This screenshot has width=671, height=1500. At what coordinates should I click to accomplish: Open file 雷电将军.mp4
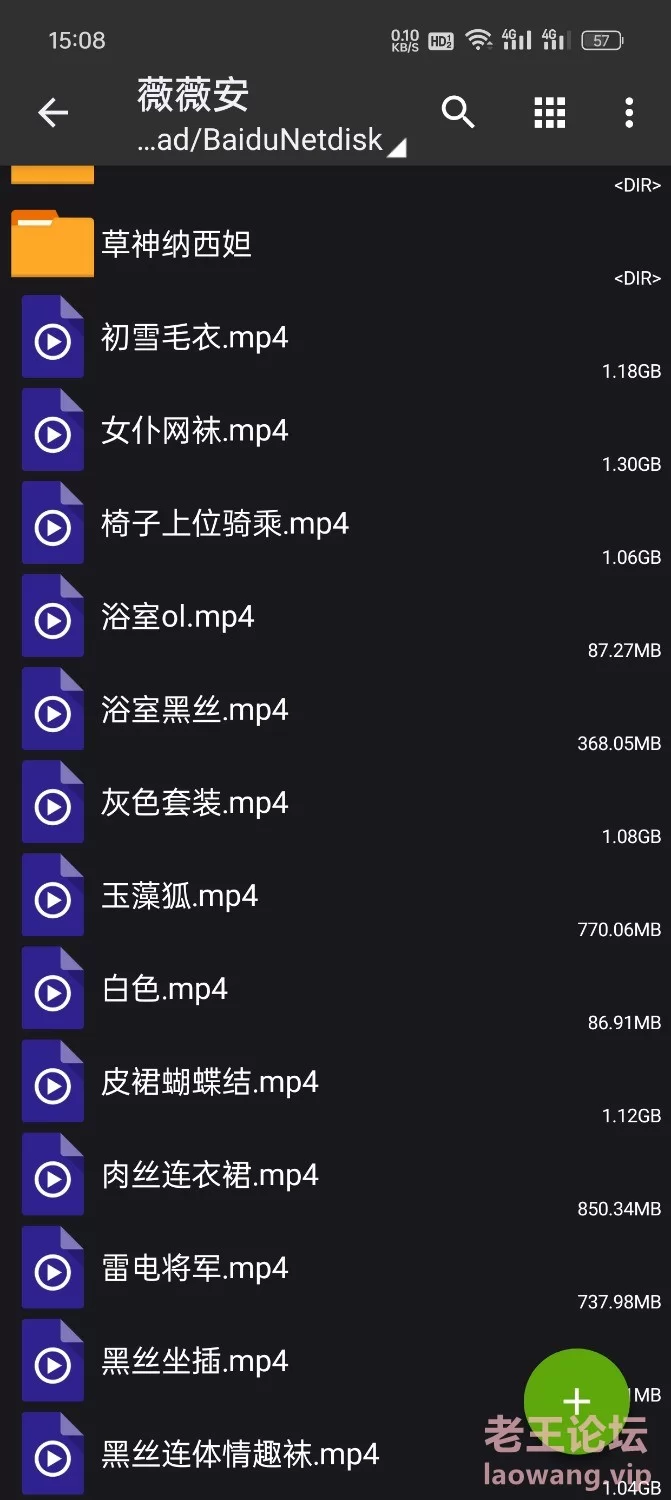click(335, 1267)
